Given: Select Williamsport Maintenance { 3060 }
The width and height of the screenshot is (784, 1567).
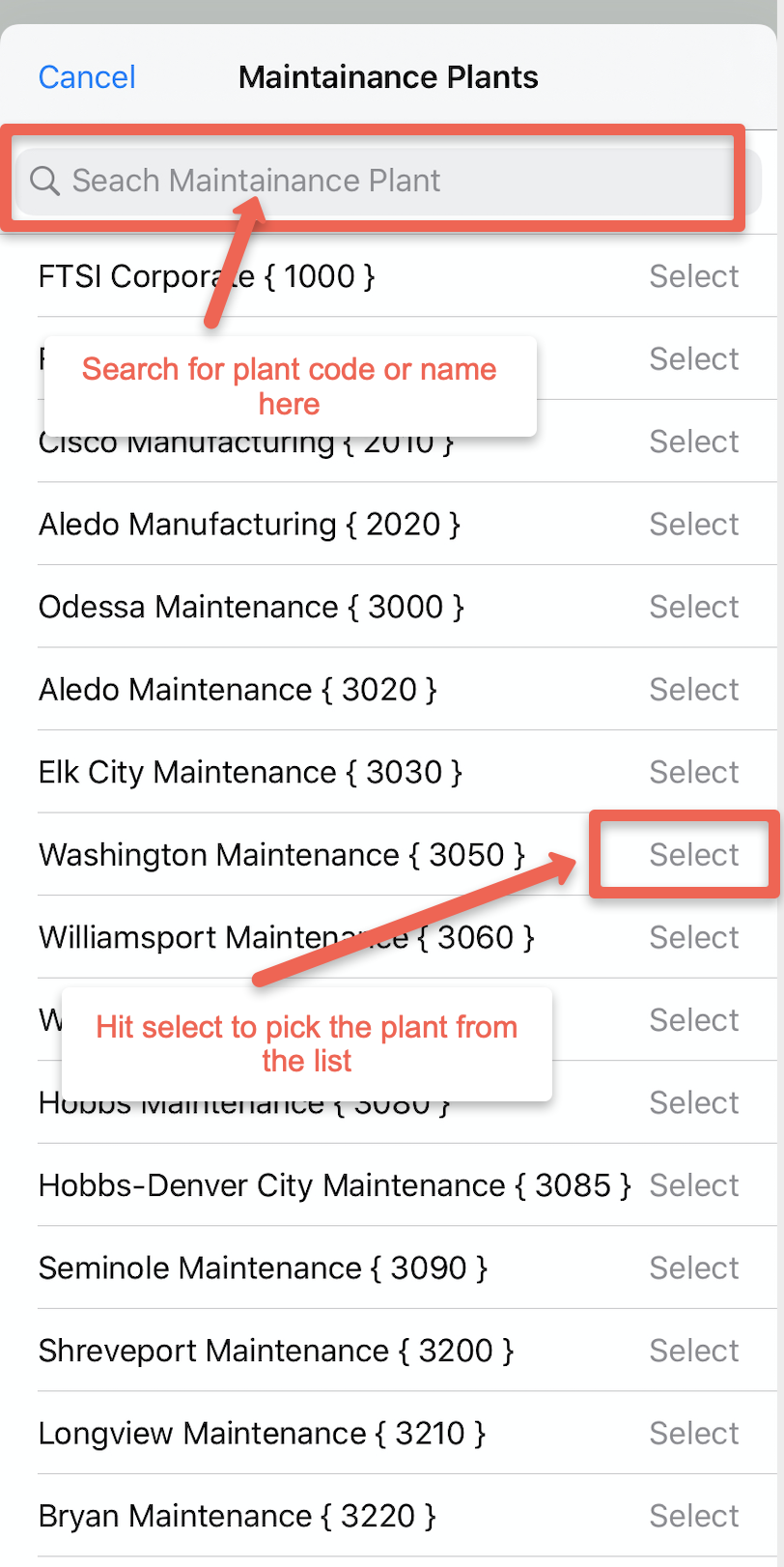Looking at the screenshot, I should point(693,937).
